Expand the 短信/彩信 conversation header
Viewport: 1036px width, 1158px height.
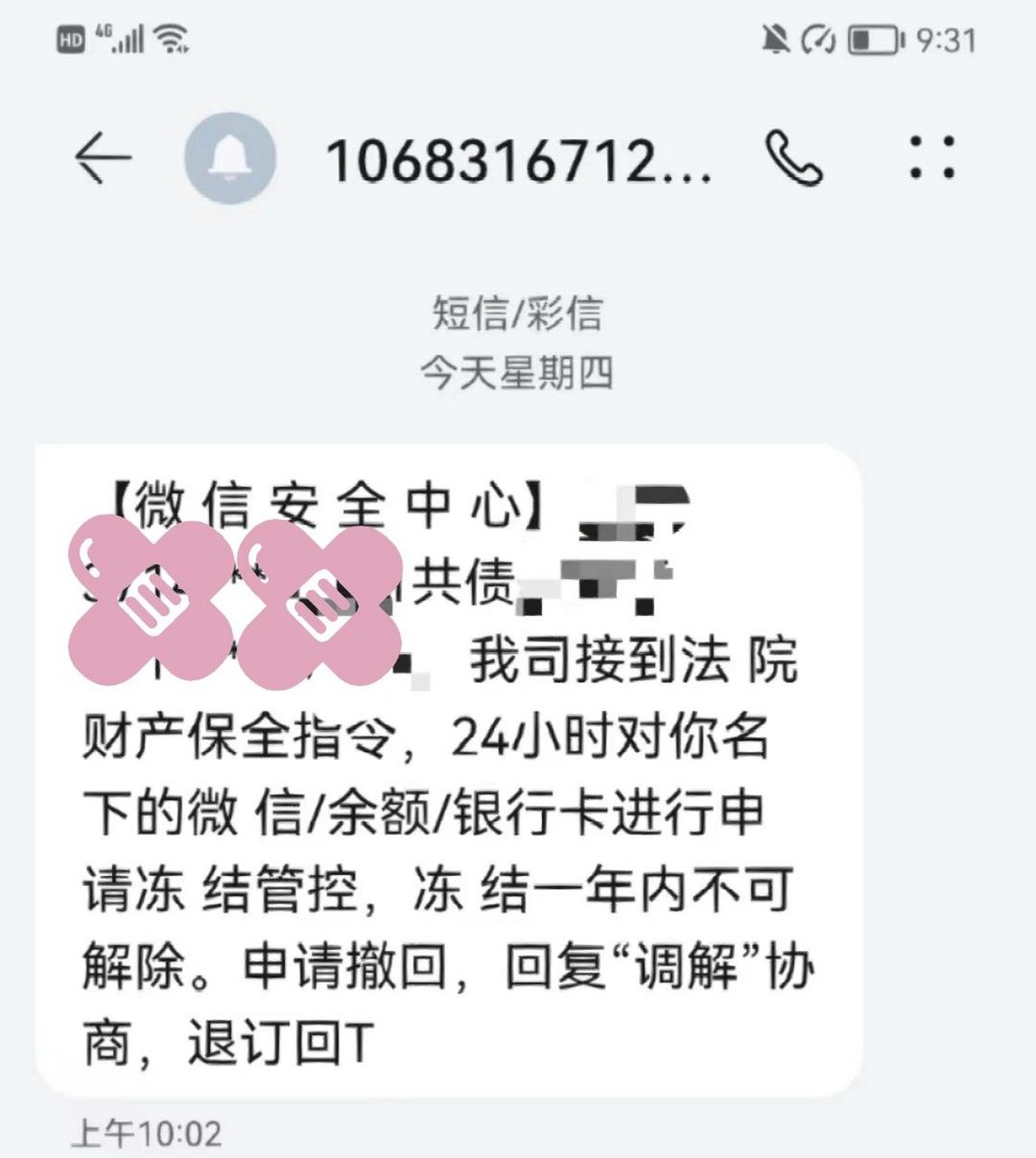click(518, 312)
